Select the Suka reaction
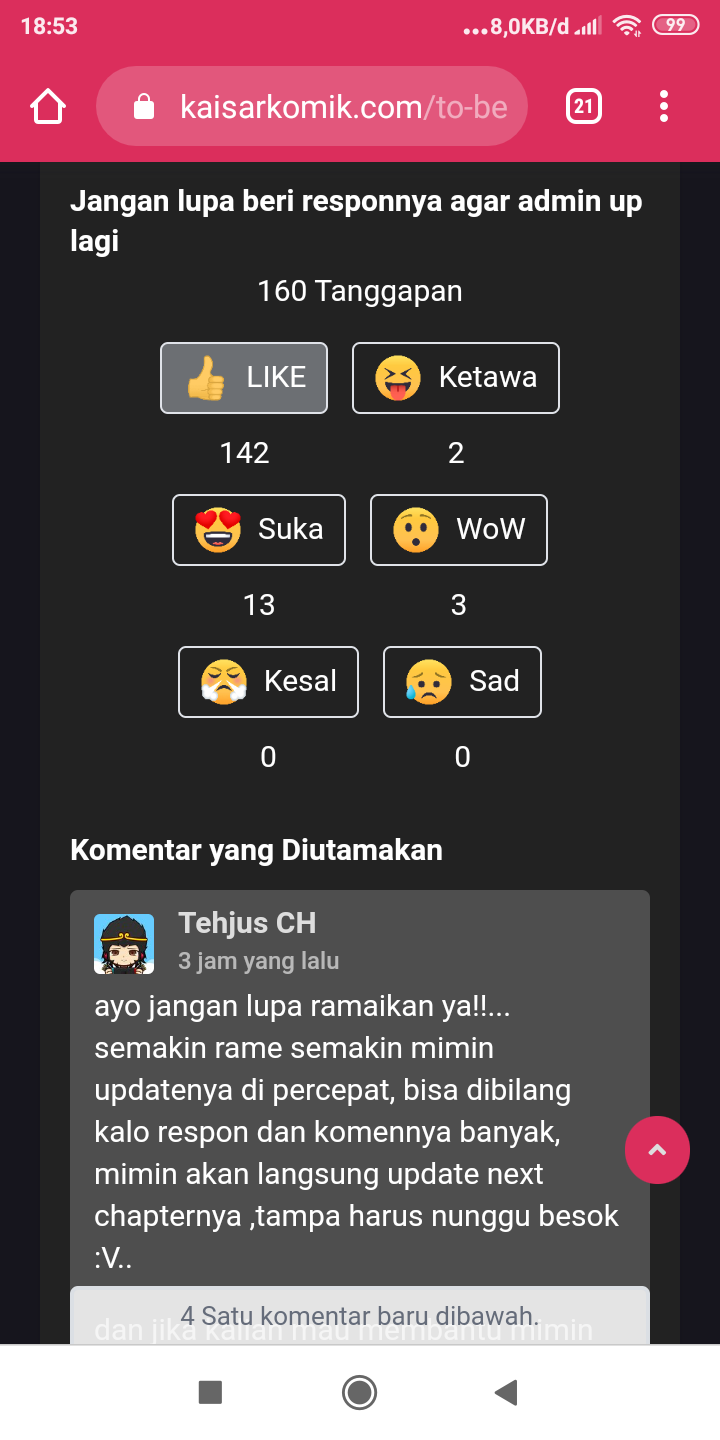This screenshot has width=720, height=1440. pyautogui.click(x=259, y=530)
